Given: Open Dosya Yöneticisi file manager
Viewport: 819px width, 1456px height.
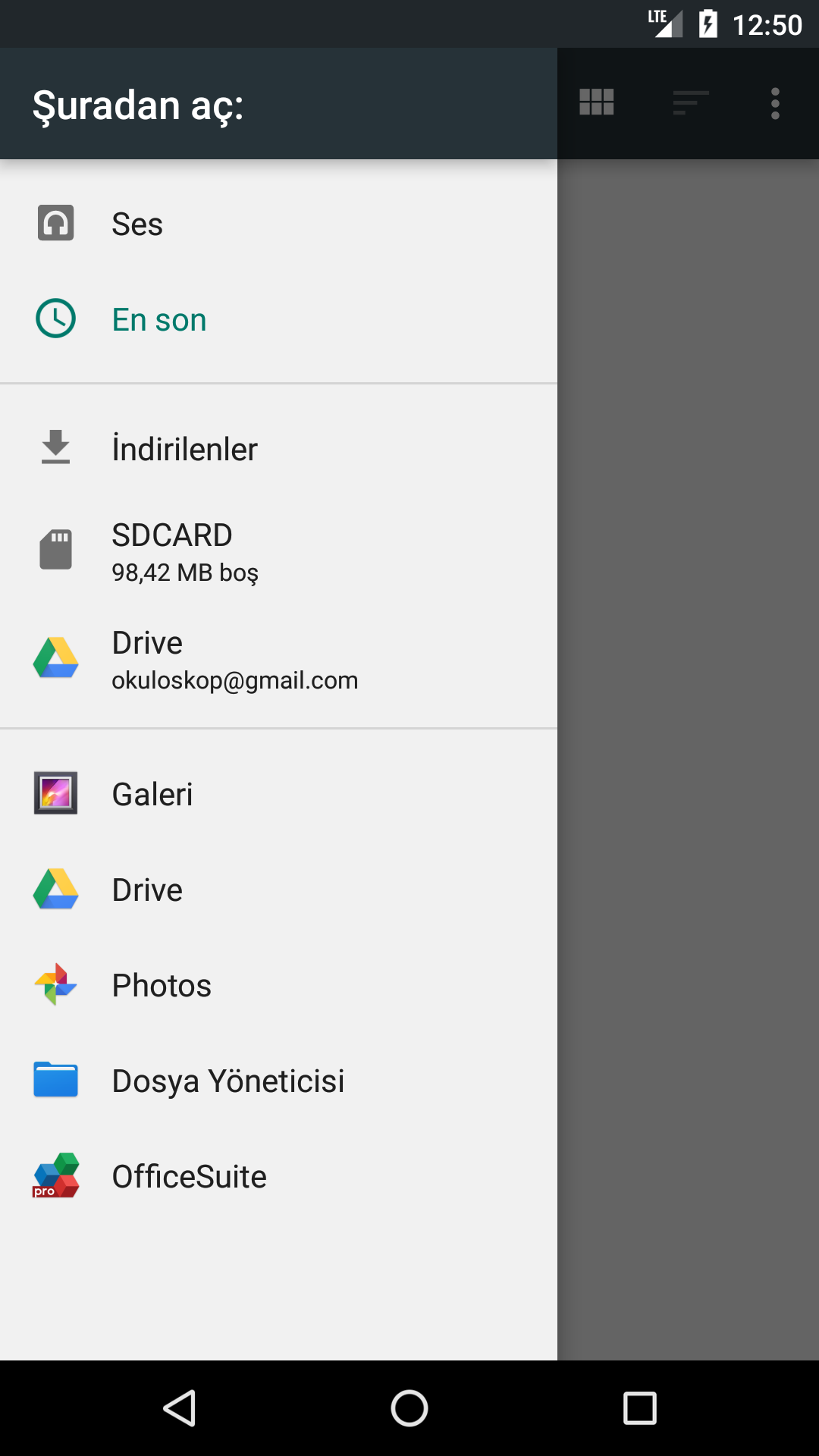Looking at the screenshot, I should pyautogui.click(x=278, y=1081).
